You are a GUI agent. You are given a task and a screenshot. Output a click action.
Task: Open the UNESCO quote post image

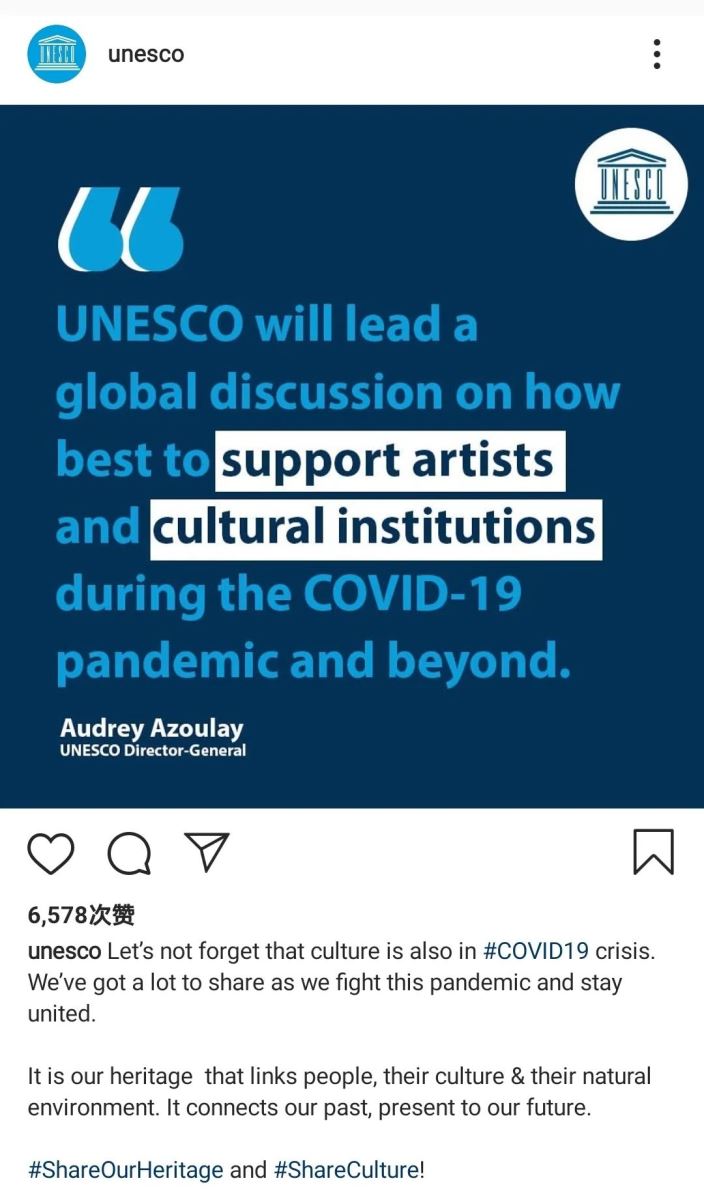[x=352, y=456]
